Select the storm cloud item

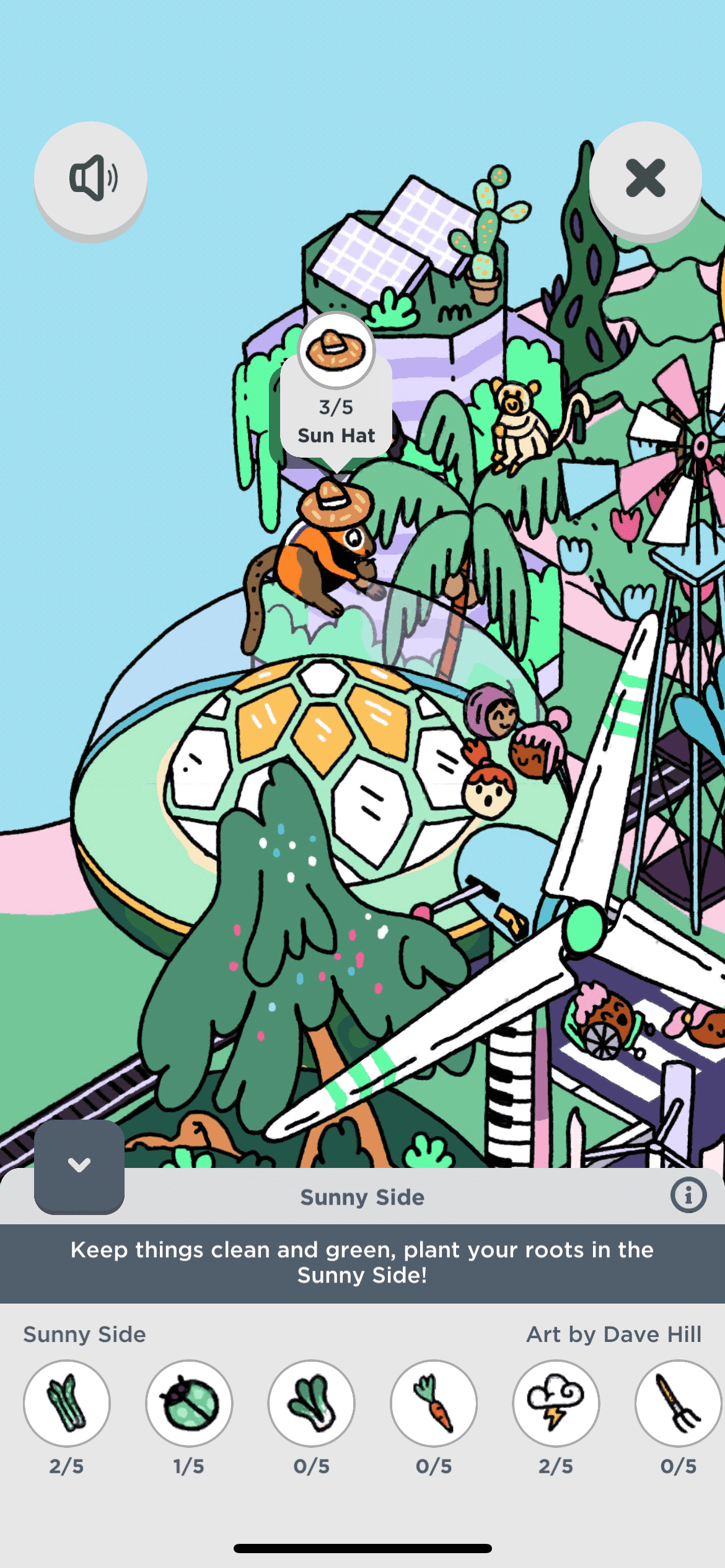pyautogui.click(x=556, y=1403)
